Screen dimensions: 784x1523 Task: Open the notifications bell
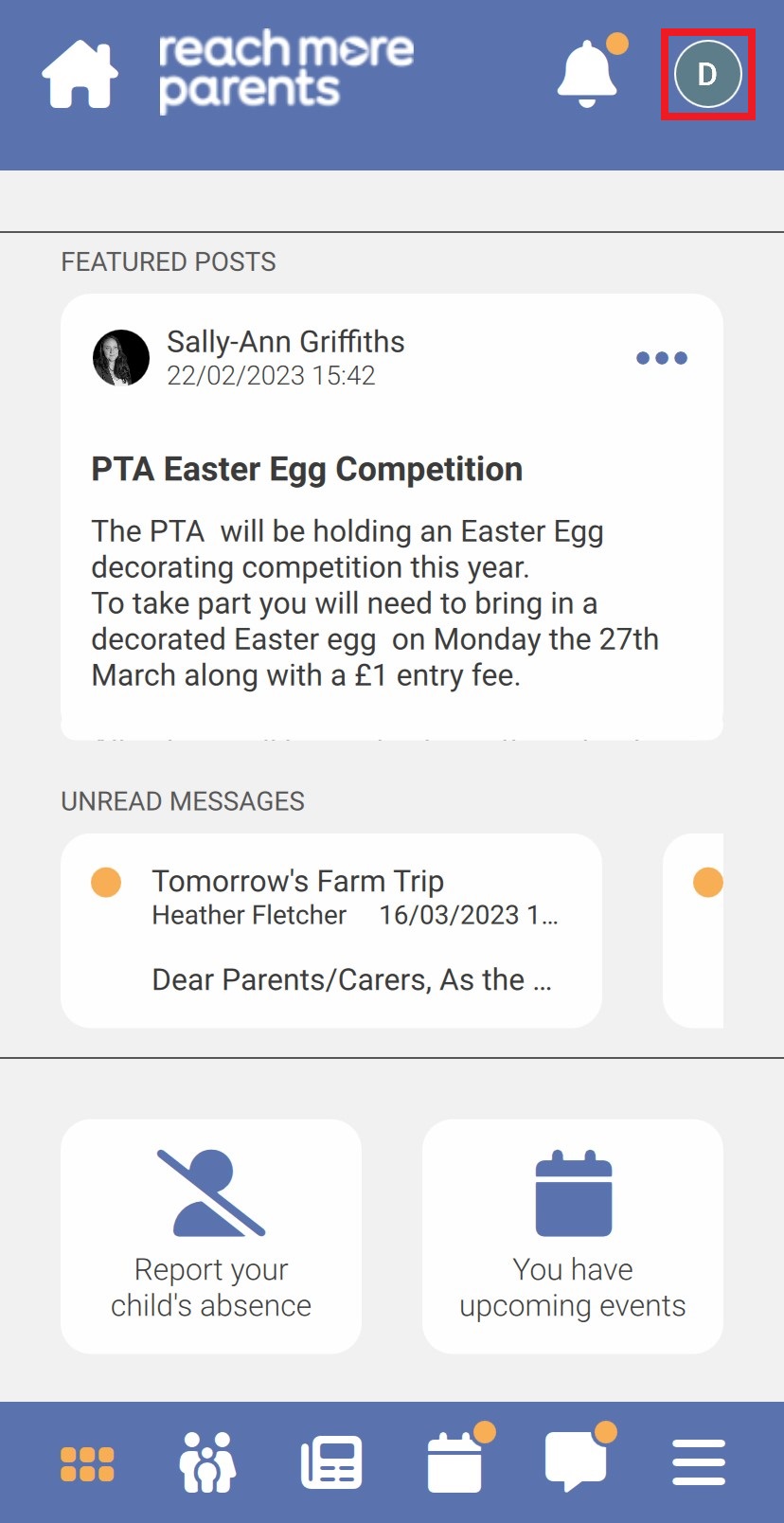(x=588, y=73)
